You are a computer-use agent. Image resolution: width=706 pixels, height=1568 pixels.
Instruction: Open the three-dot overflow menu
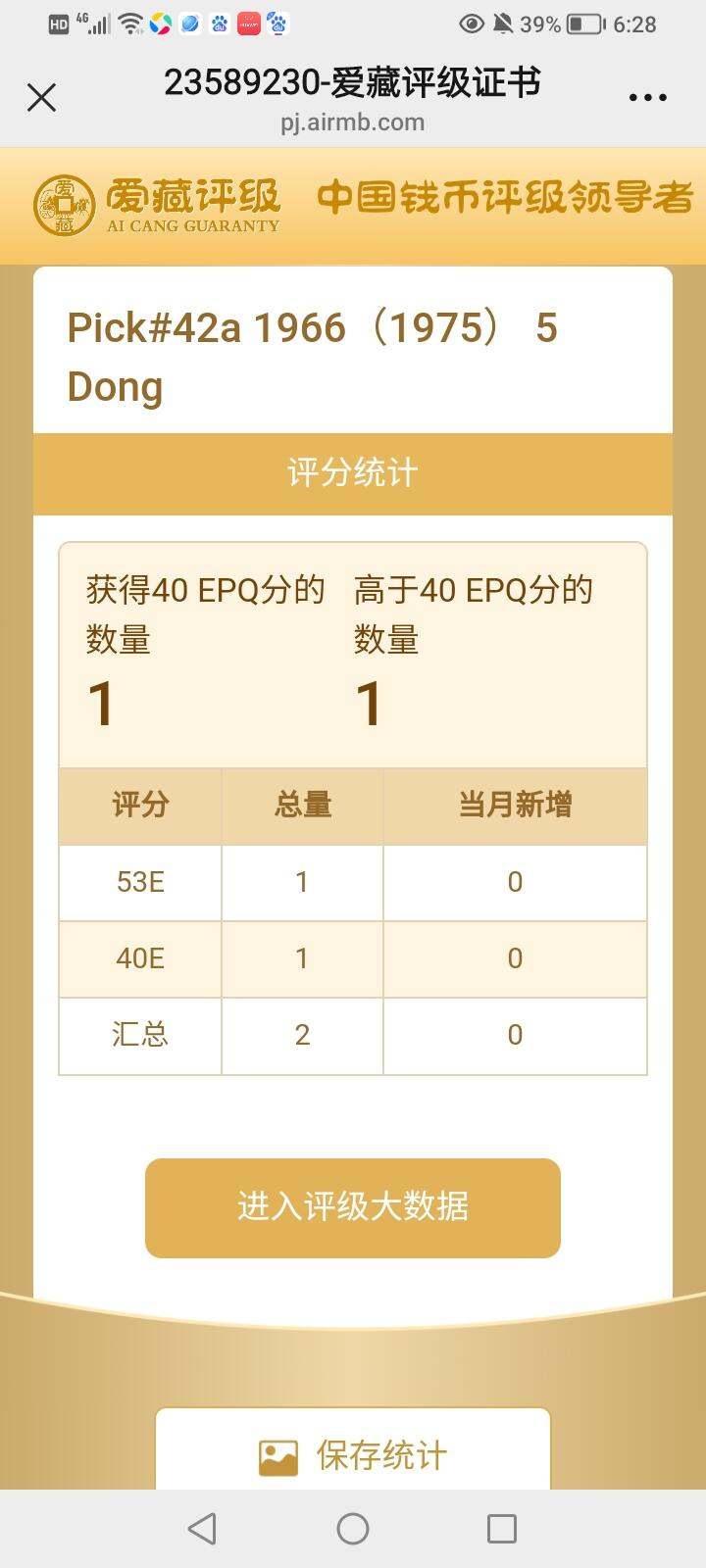click(x=647, y=97)
